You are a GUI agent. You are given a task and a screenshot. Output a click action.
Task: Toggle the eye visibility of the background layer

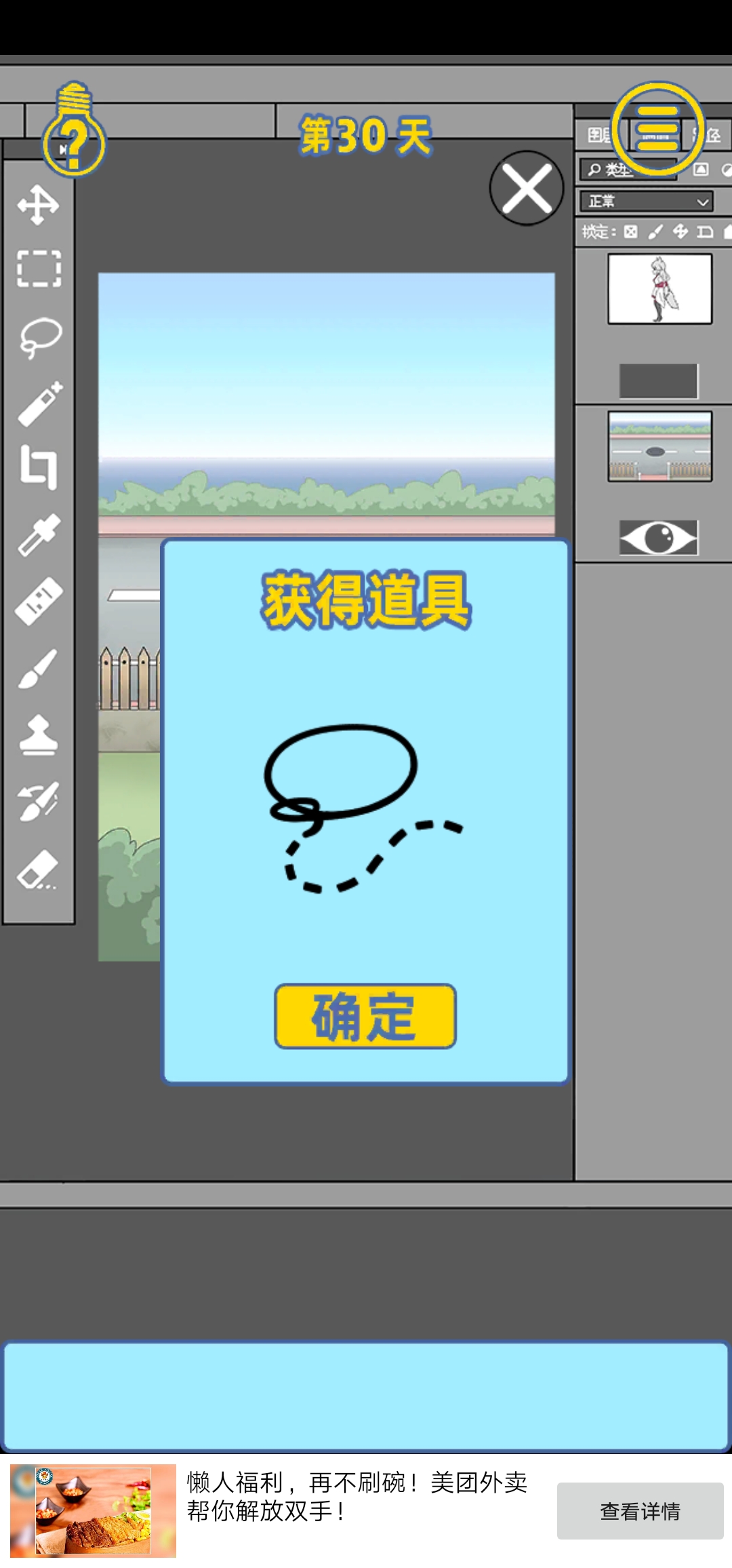tap(658, 538)
